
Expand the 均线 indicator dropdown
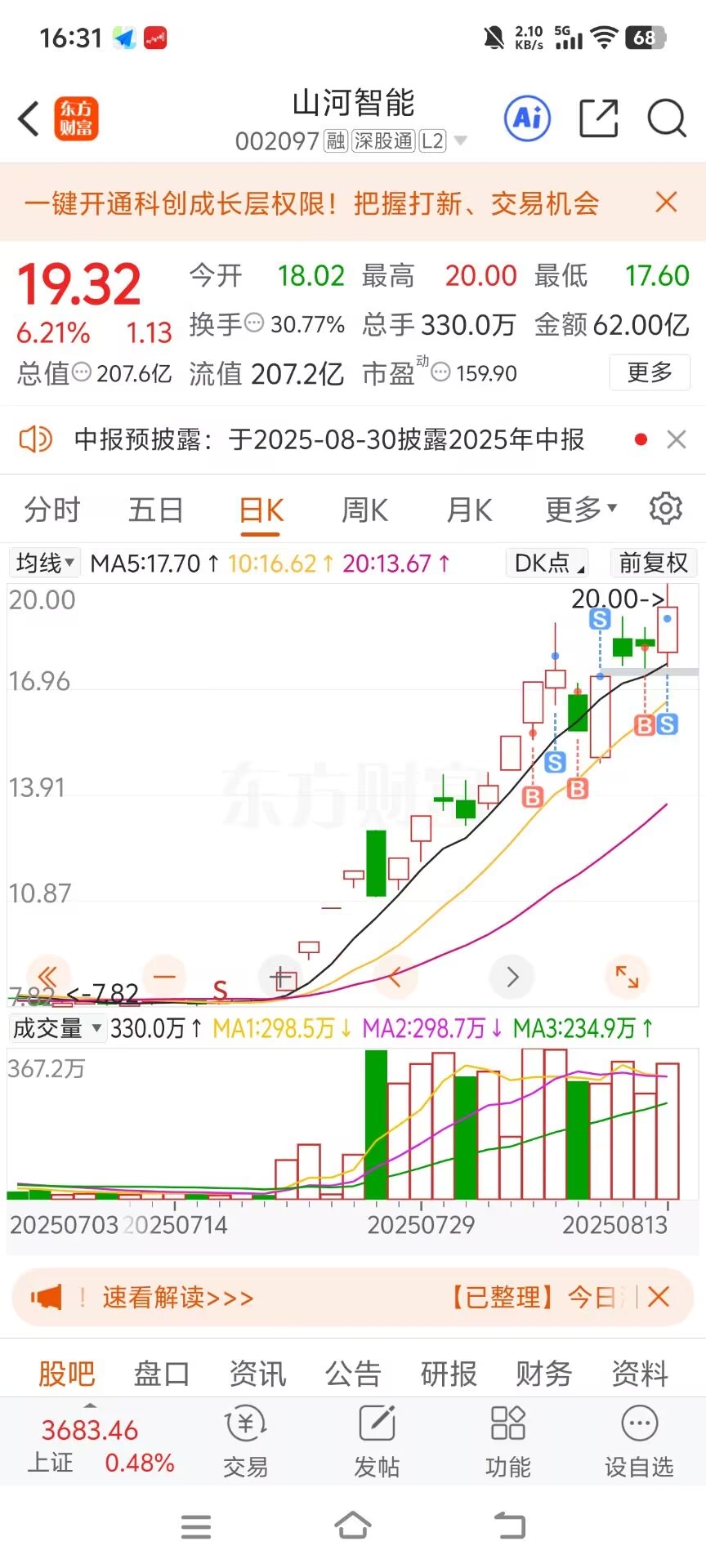click(x=45, y=563)
